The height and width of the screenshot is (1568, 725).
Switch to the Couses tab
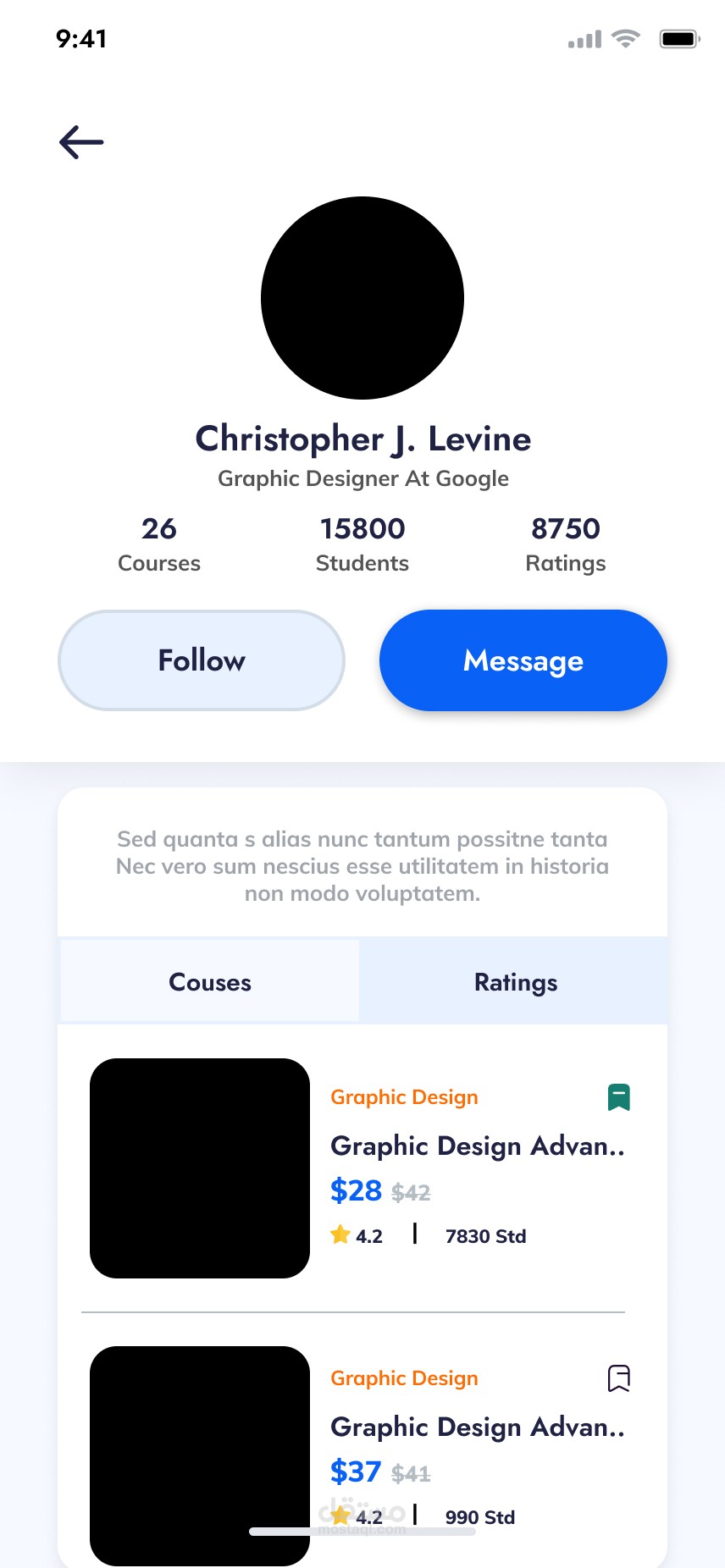tap(210, 982)
